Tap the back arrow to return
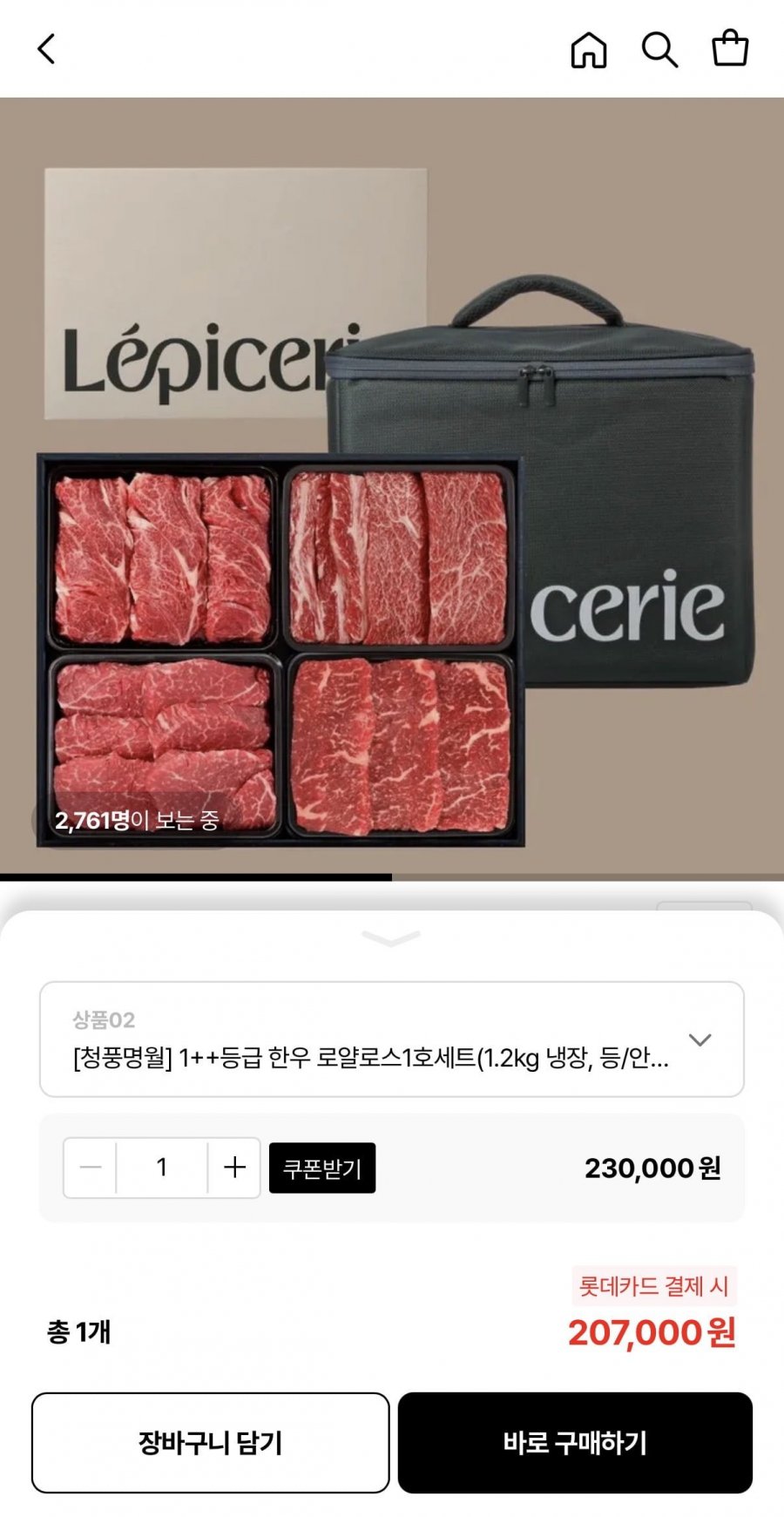The height and width of the screenshot is (1517, 784). [x=46, y=50]
